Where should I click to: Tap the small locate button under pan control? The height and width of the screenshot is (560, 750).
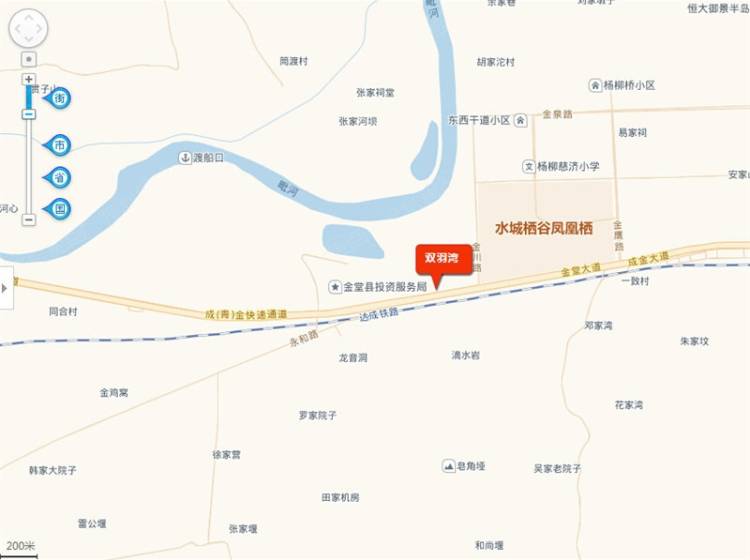point(29,60)
